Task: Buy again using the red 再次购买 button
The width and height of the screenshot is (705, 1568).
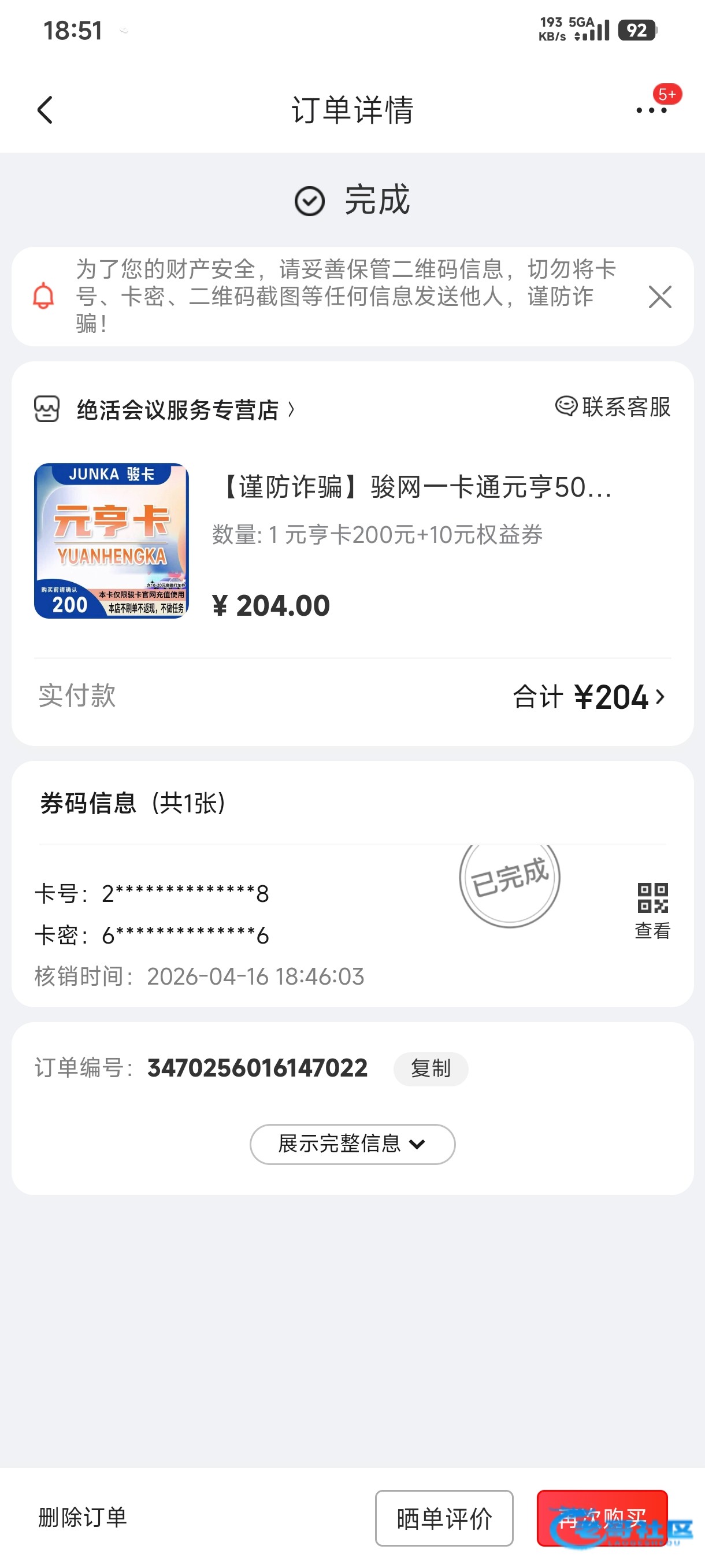Action: [x=602, y=1518]
